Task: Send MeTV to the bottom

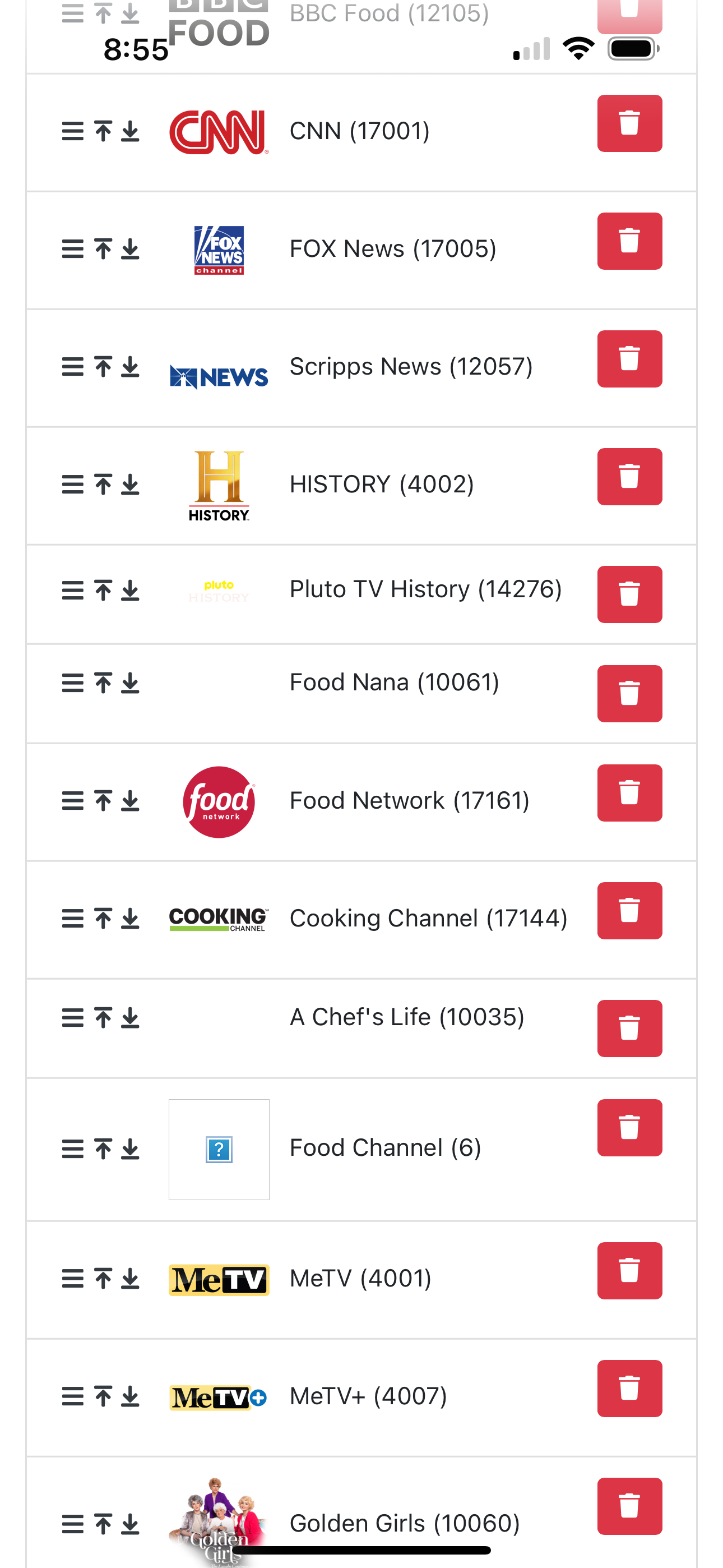Action: pos(130,1279)
